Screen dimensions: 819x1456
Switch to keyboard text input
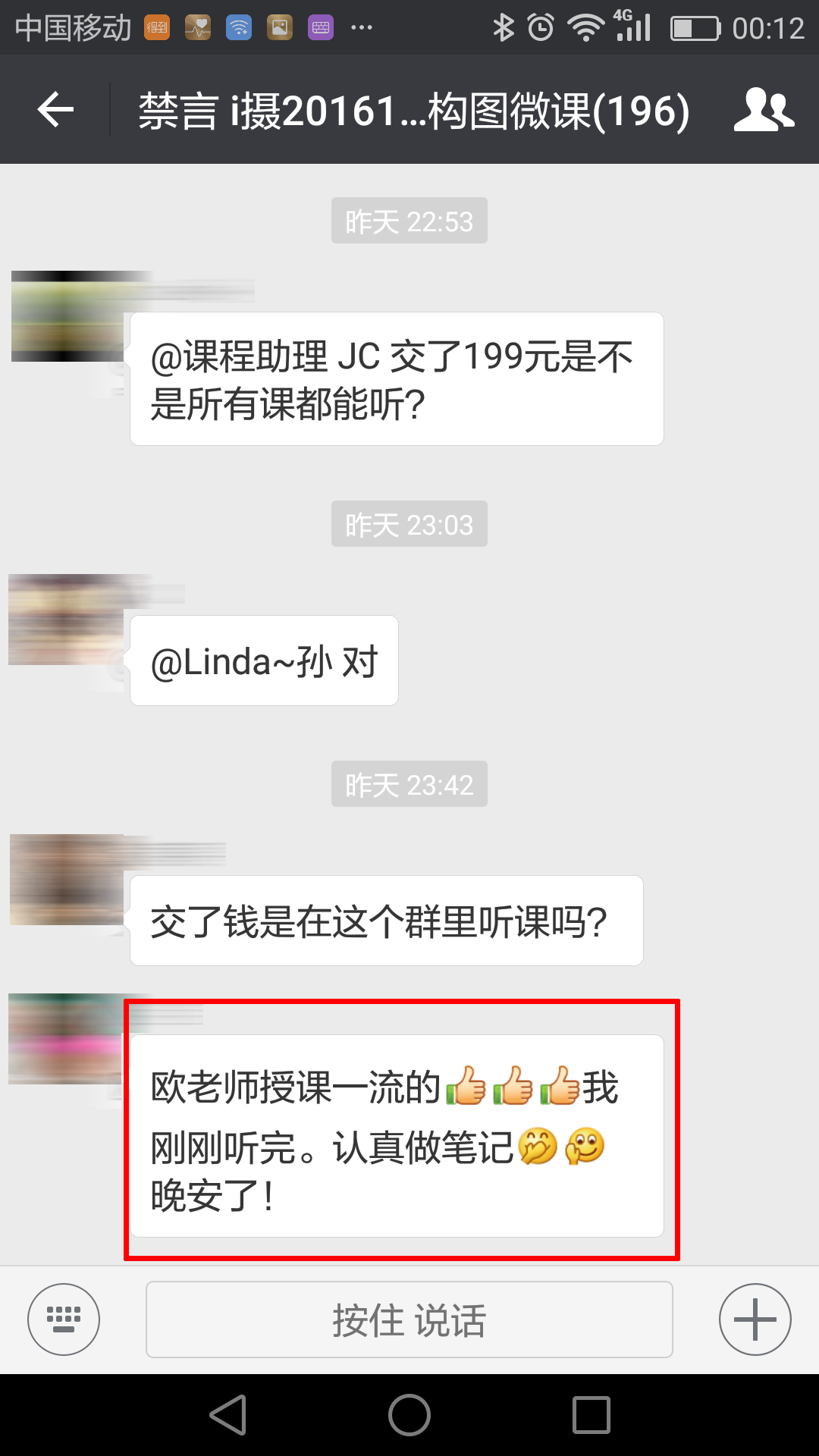click(x=64, y=1319)
